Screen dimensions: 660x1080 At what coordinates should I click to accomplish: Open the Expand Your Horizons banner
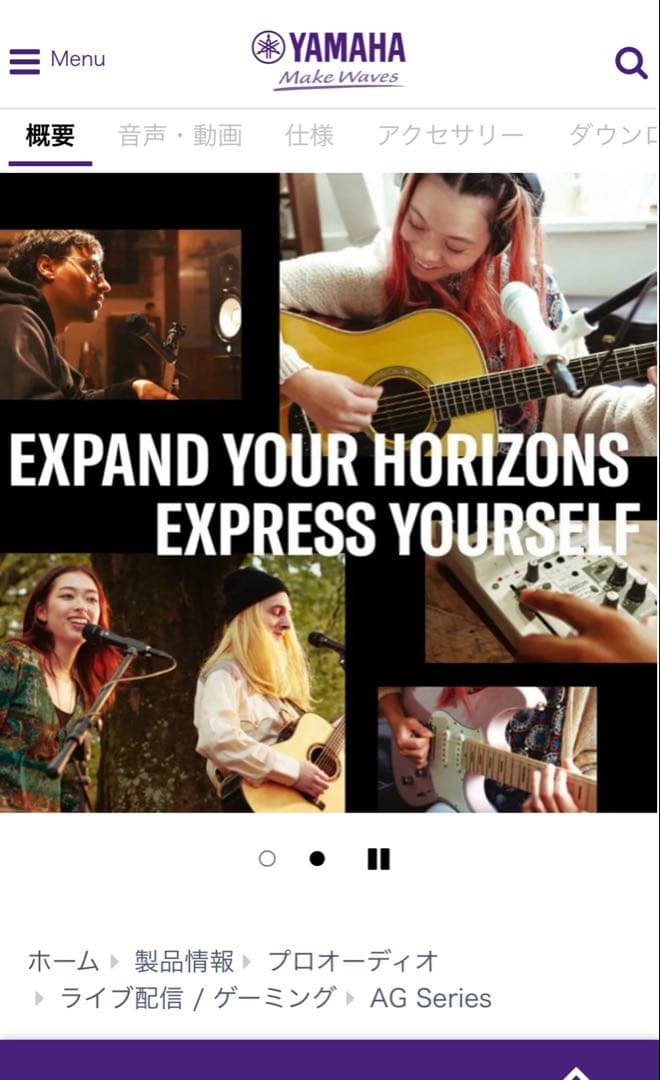pyautogui.click(x=329, y=492)
